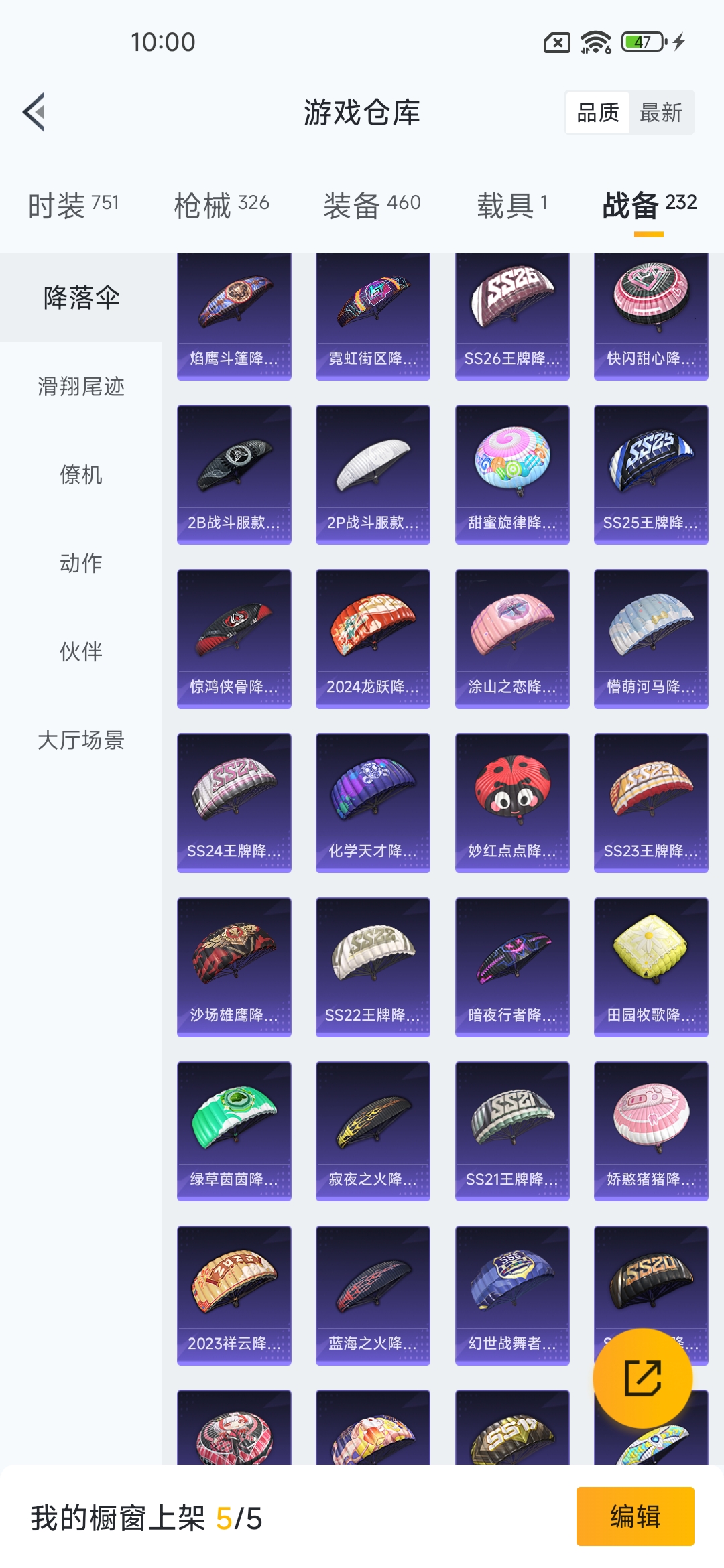Switch to the 时装 tab
724x1568 pixels.
(x=73, y=204)
